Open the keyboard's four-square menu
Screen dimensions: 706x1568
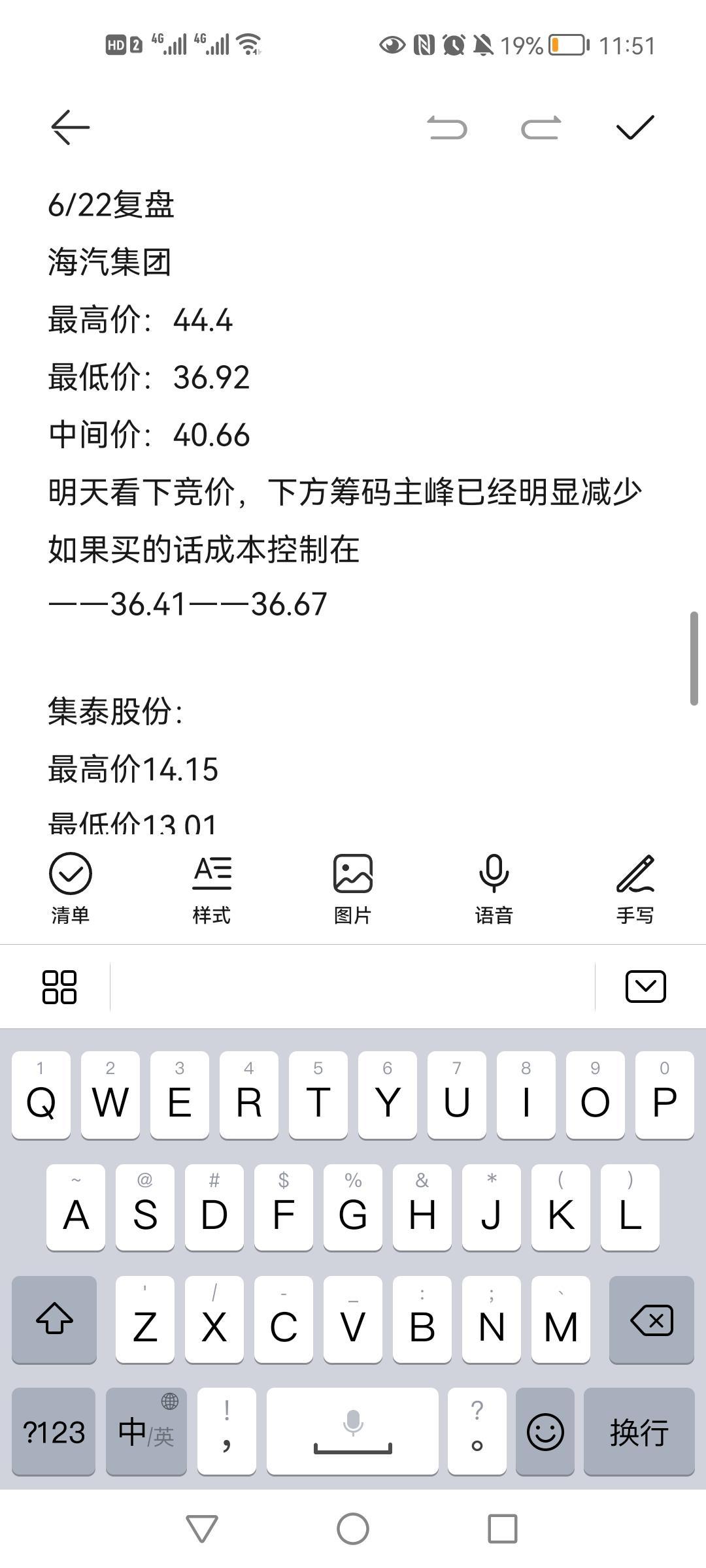[x=59, y=987]
